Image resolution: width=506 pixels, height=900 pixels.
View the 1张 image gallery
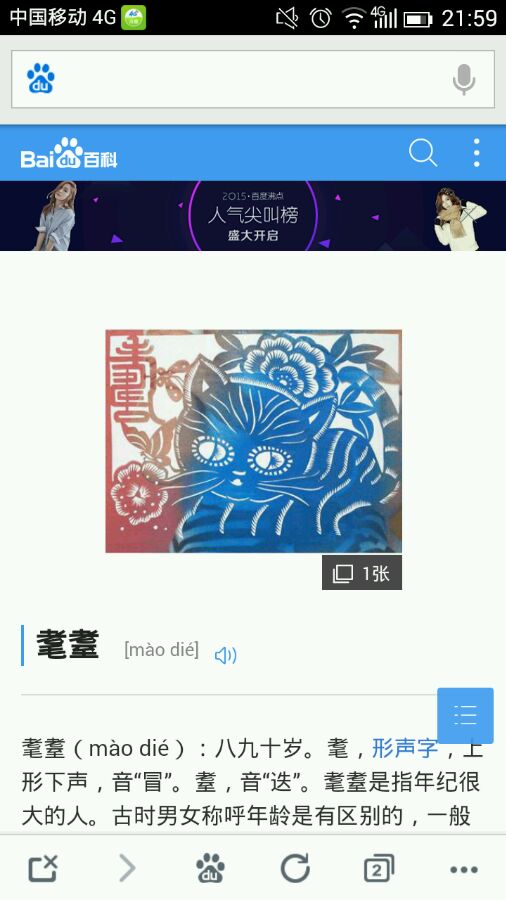pyautogui.click(x=362, y=572)
